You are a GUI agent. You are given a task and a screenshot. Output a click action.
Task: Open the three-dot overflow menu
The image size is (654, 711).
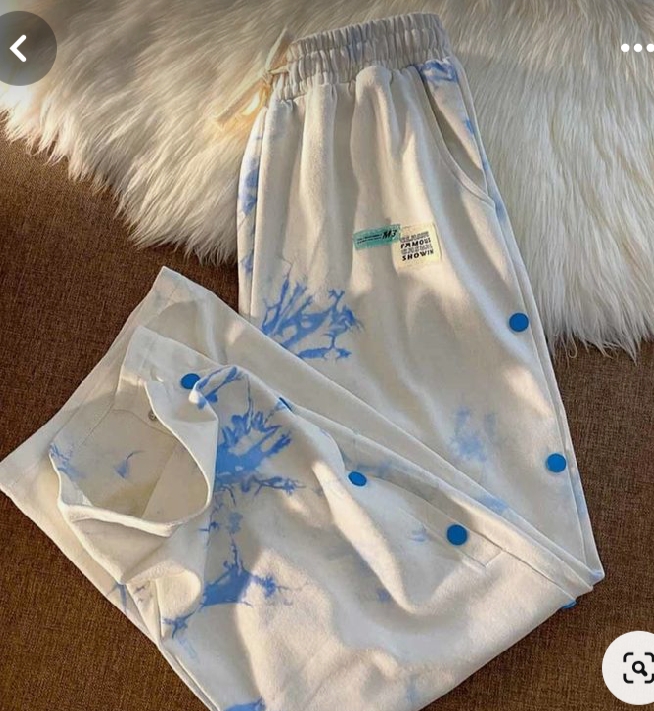(x=636, y=47)
